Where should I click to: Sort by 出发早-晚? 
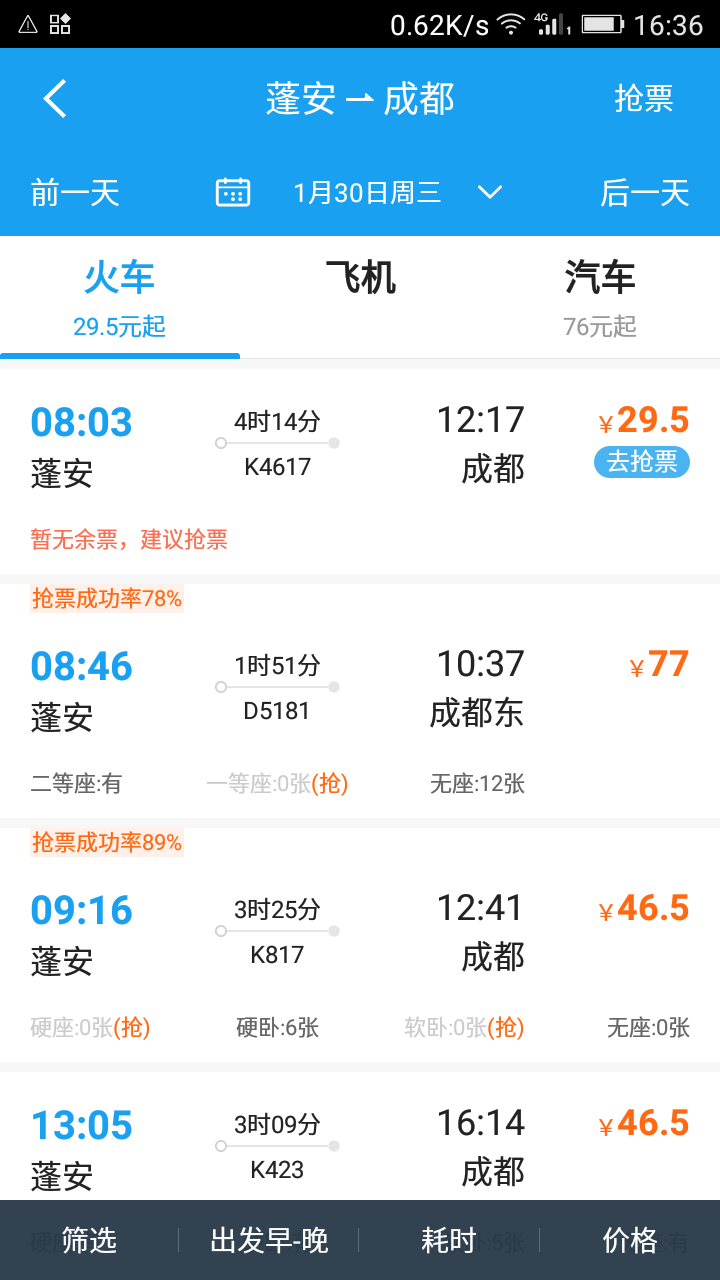(x=270, y=1240)
